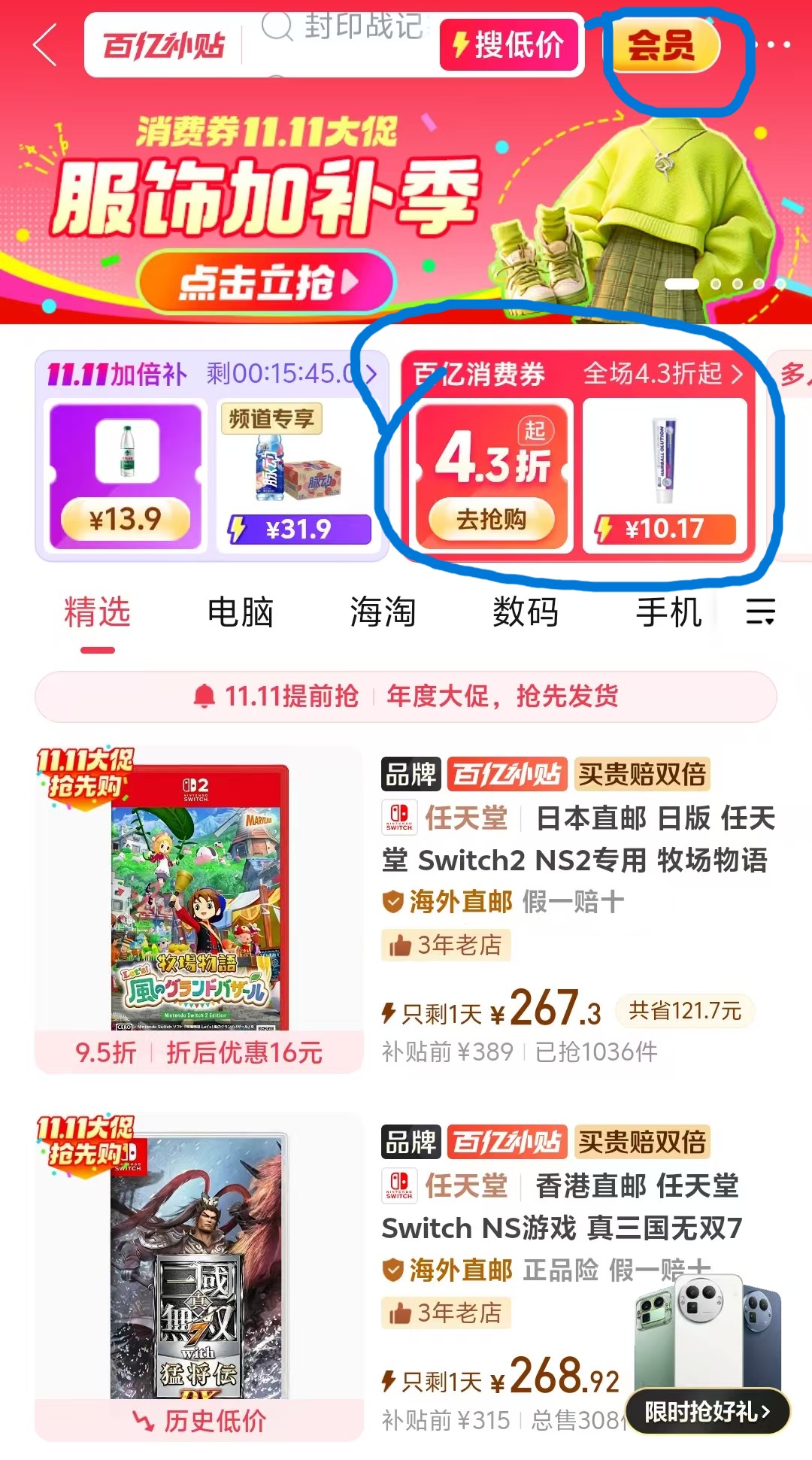Screen dimensions: 812x1460
Task: Tap the floating 限时抢好礼 button
Action: (707, 1412)
